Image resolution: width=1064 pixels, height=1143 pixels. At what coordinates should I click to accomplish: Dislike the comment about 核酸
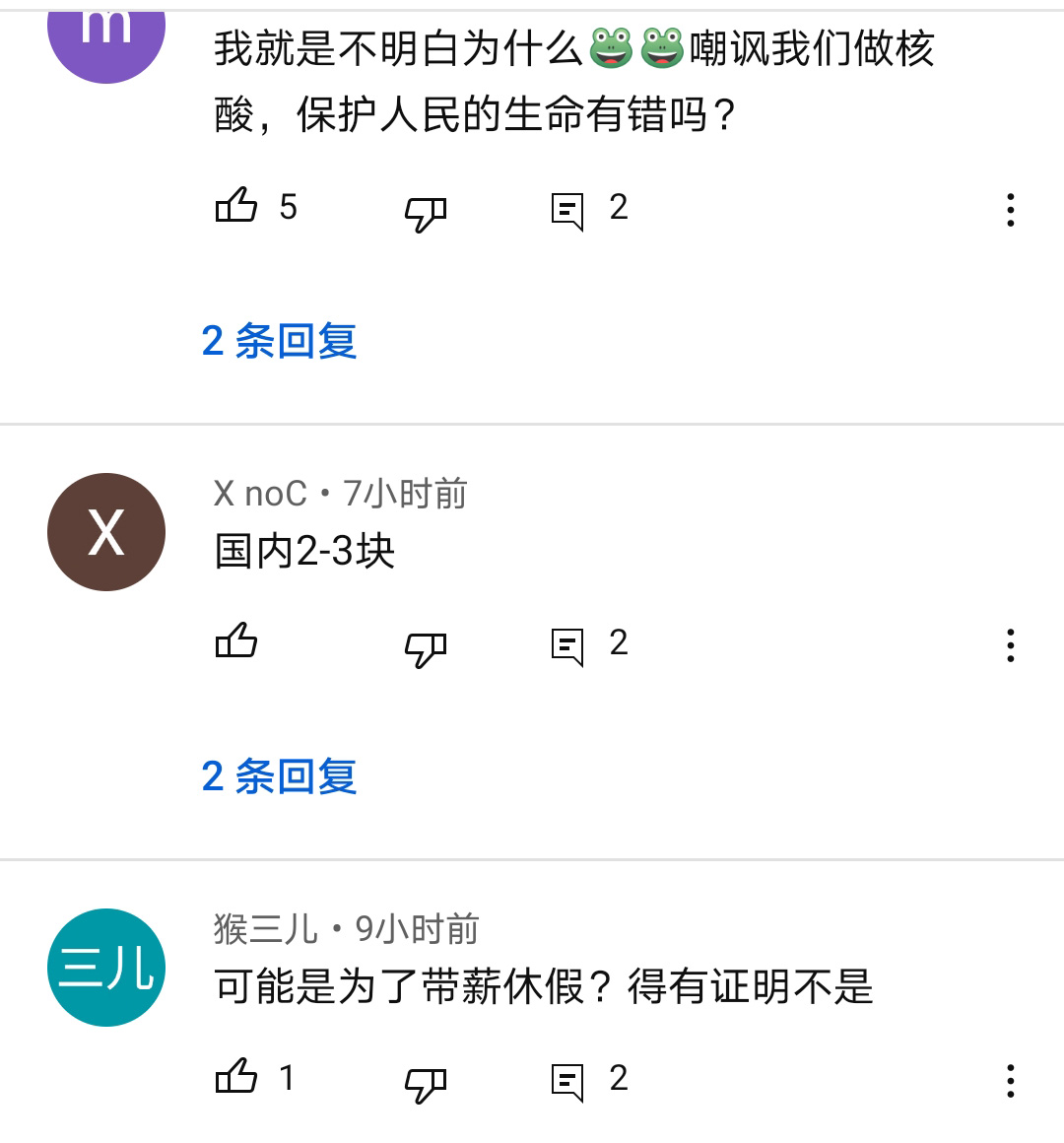coord(426,211)
